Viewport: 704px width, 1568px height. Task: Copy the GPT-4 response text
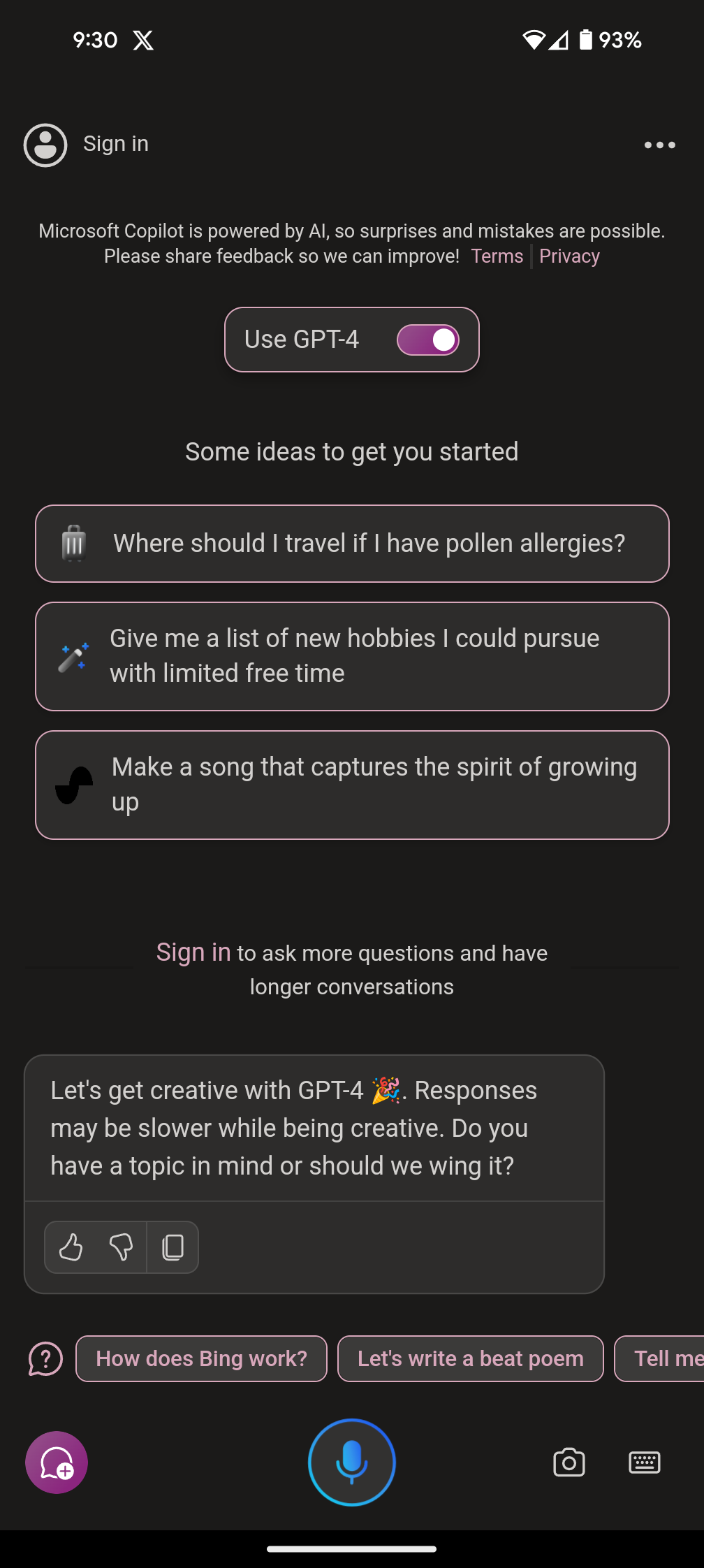[x=173, y=1247]
